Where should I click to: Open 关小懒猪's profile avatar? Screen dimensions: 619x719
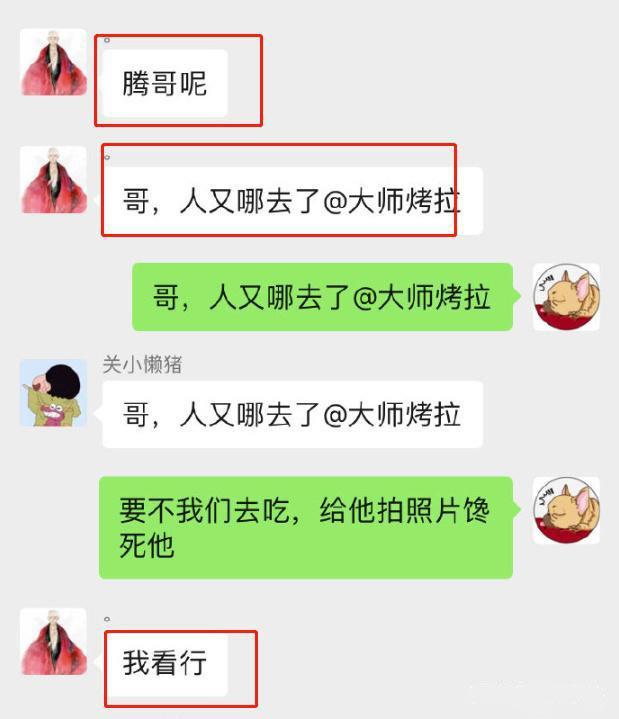click(x=53, y=393)
